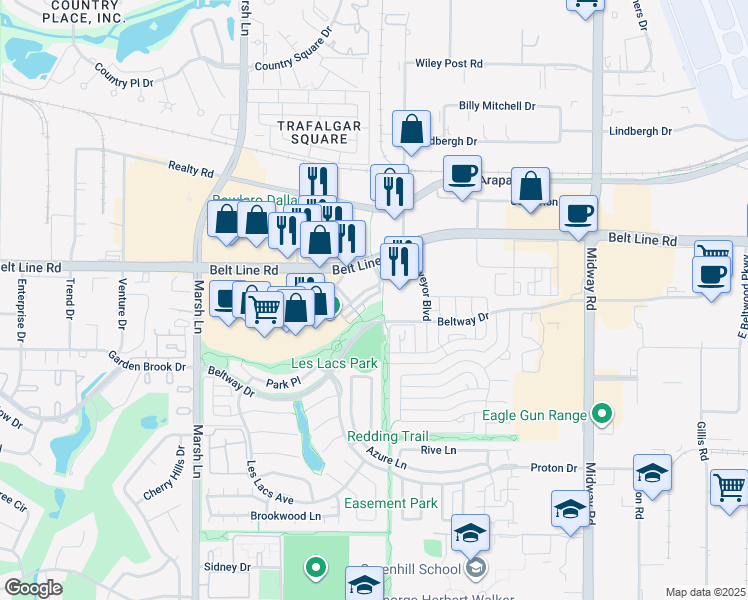Tap the shopping bag marker by Lindbergh Dr
Viewport: 748px width, 600px height.
click(411, 132)
